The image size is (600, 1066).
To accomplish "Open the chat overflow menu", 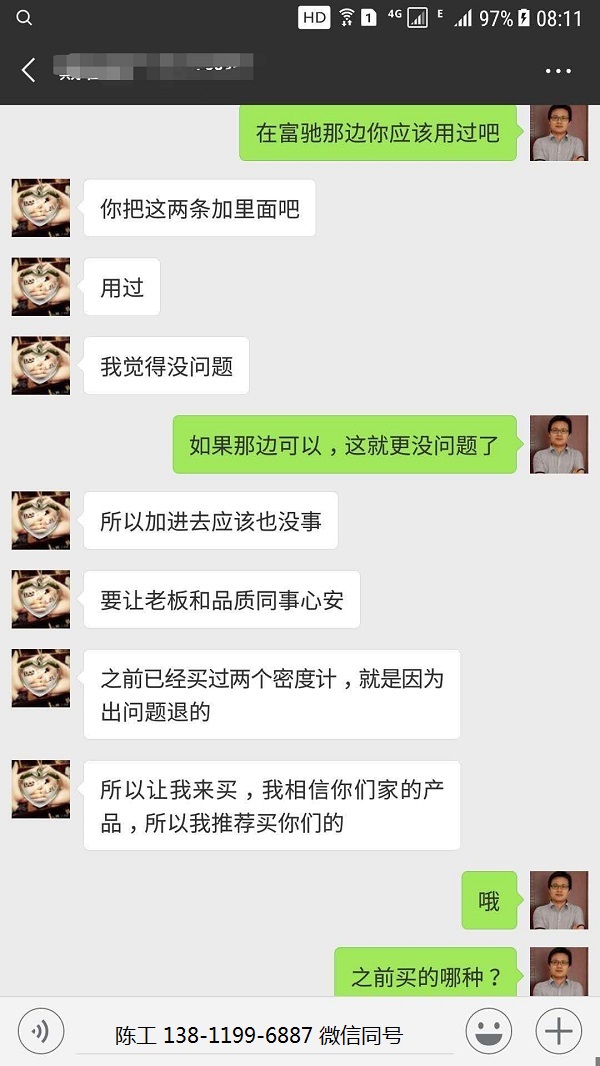I will point(558,71).
